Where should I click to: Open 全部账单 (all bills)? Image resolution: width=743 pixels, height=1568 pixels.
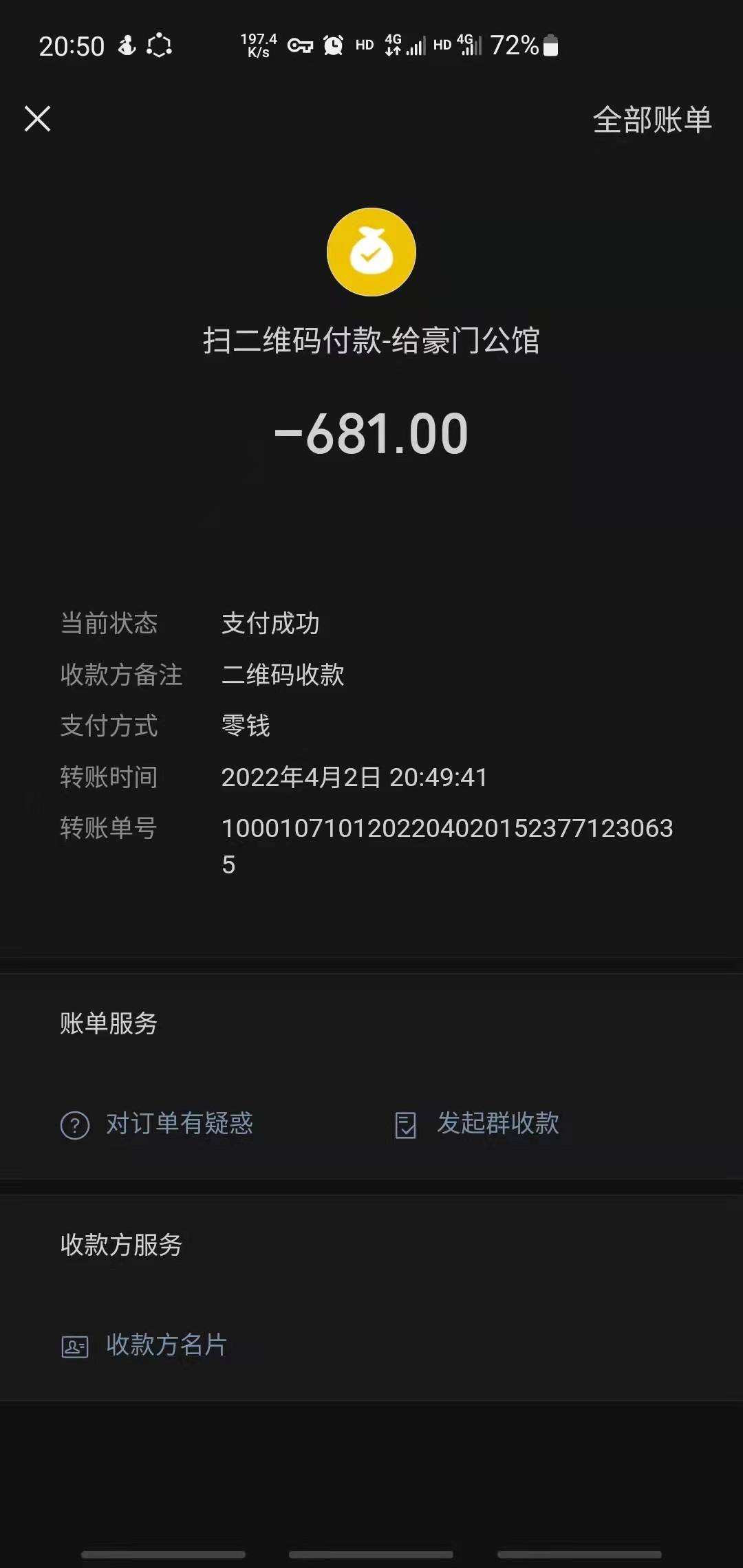652,120
